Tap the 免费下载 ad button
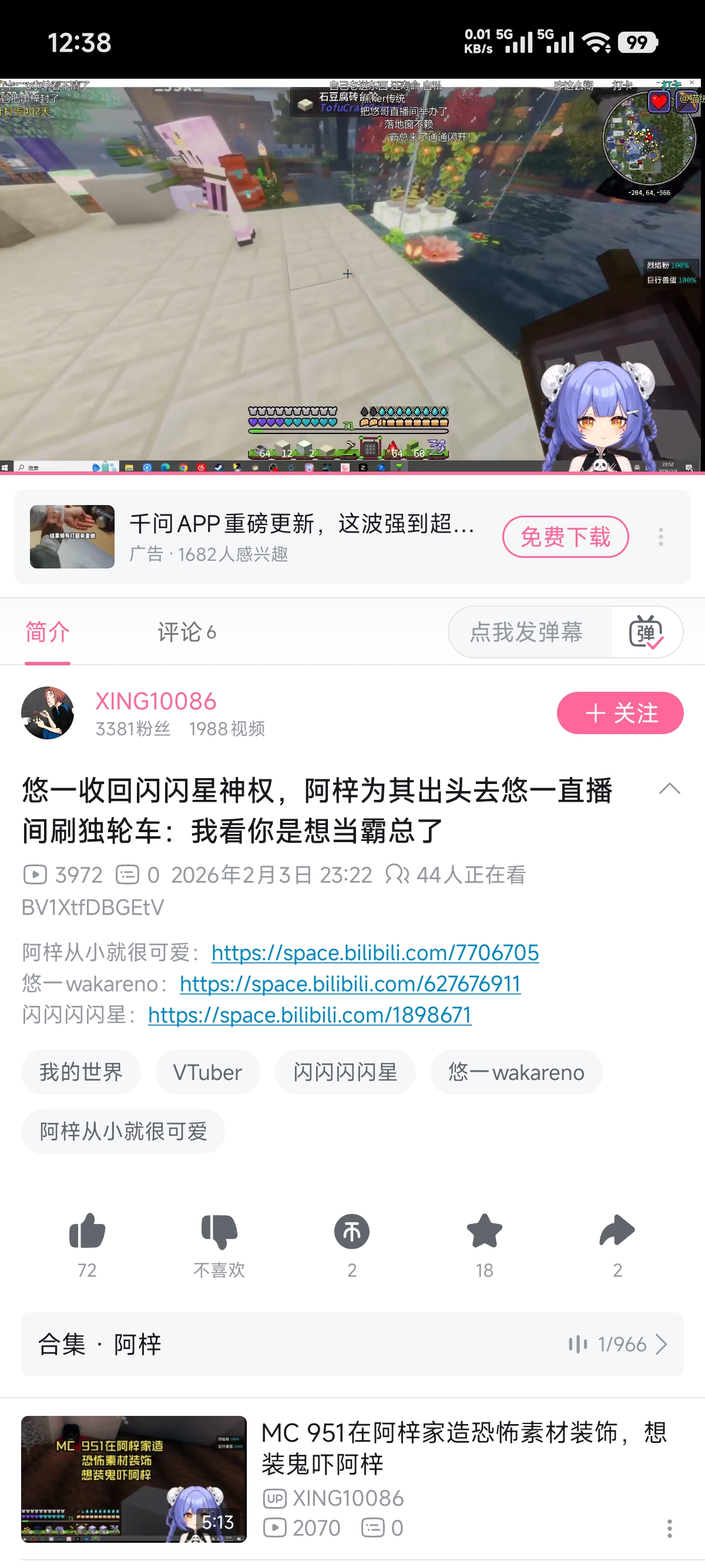 pos(565,536)
